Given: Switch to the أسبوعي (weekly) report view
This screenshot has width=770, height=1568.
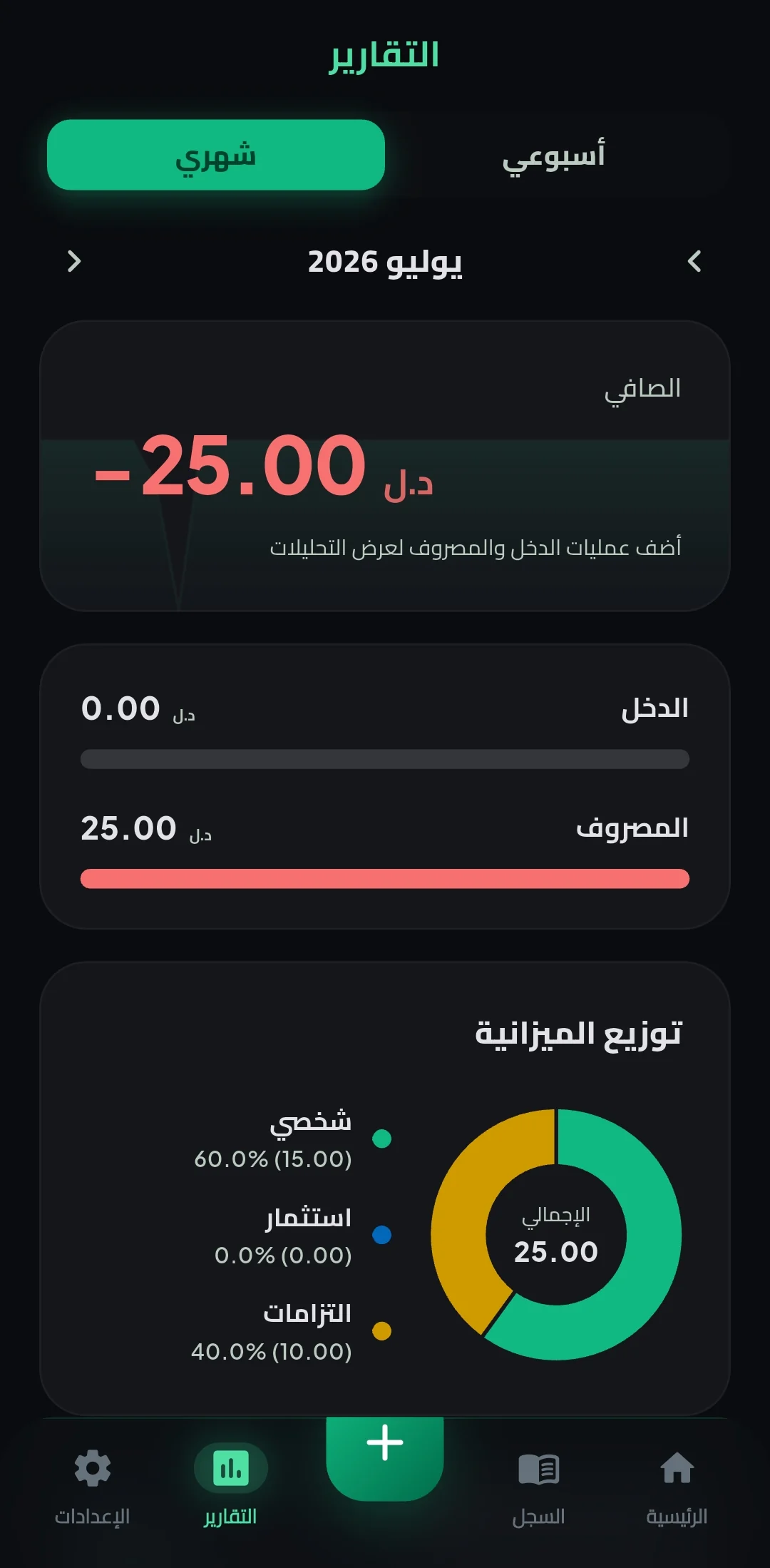Looking at the screenshot, I should 554,155.
